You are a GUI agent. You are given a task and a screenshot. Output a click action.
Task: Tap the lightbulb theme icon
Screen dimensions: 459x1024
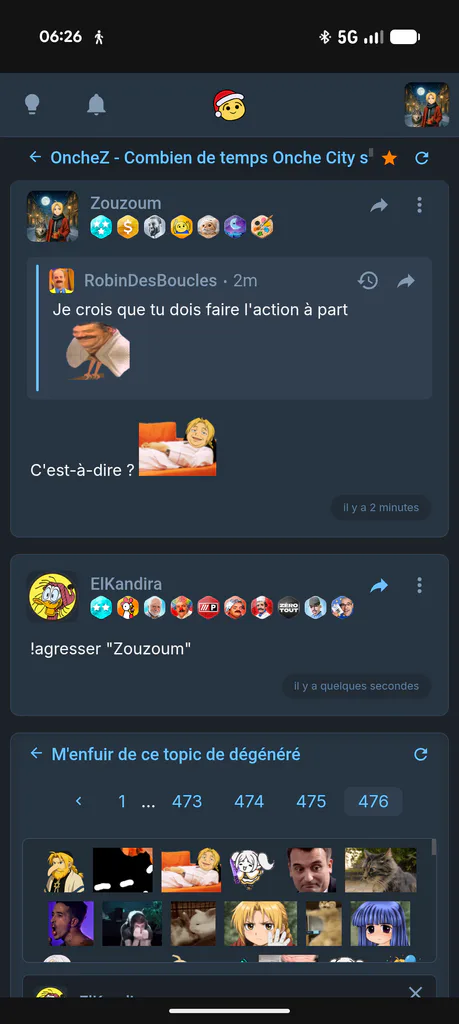point(32,104)
